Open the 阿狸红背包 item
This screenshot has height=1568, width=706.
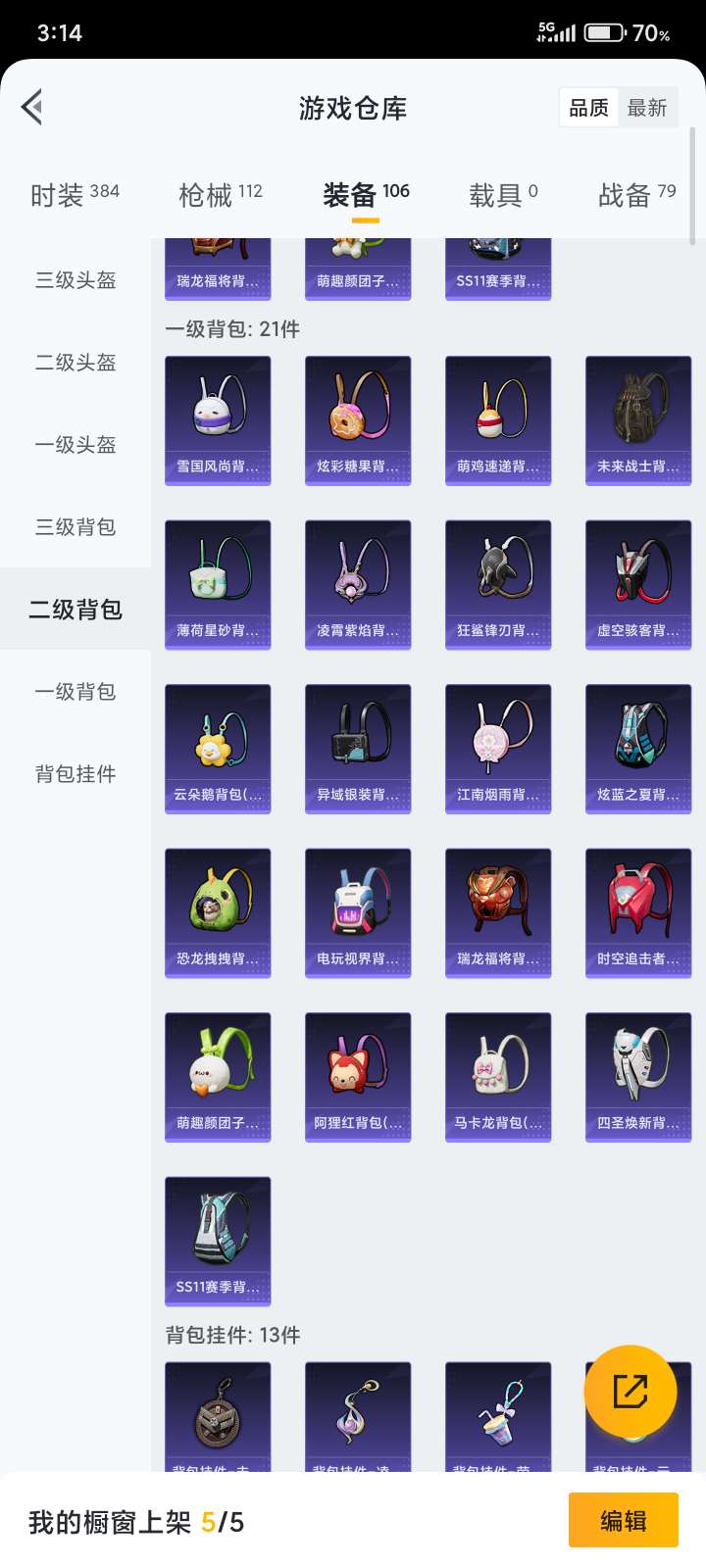pos(358,1077)
